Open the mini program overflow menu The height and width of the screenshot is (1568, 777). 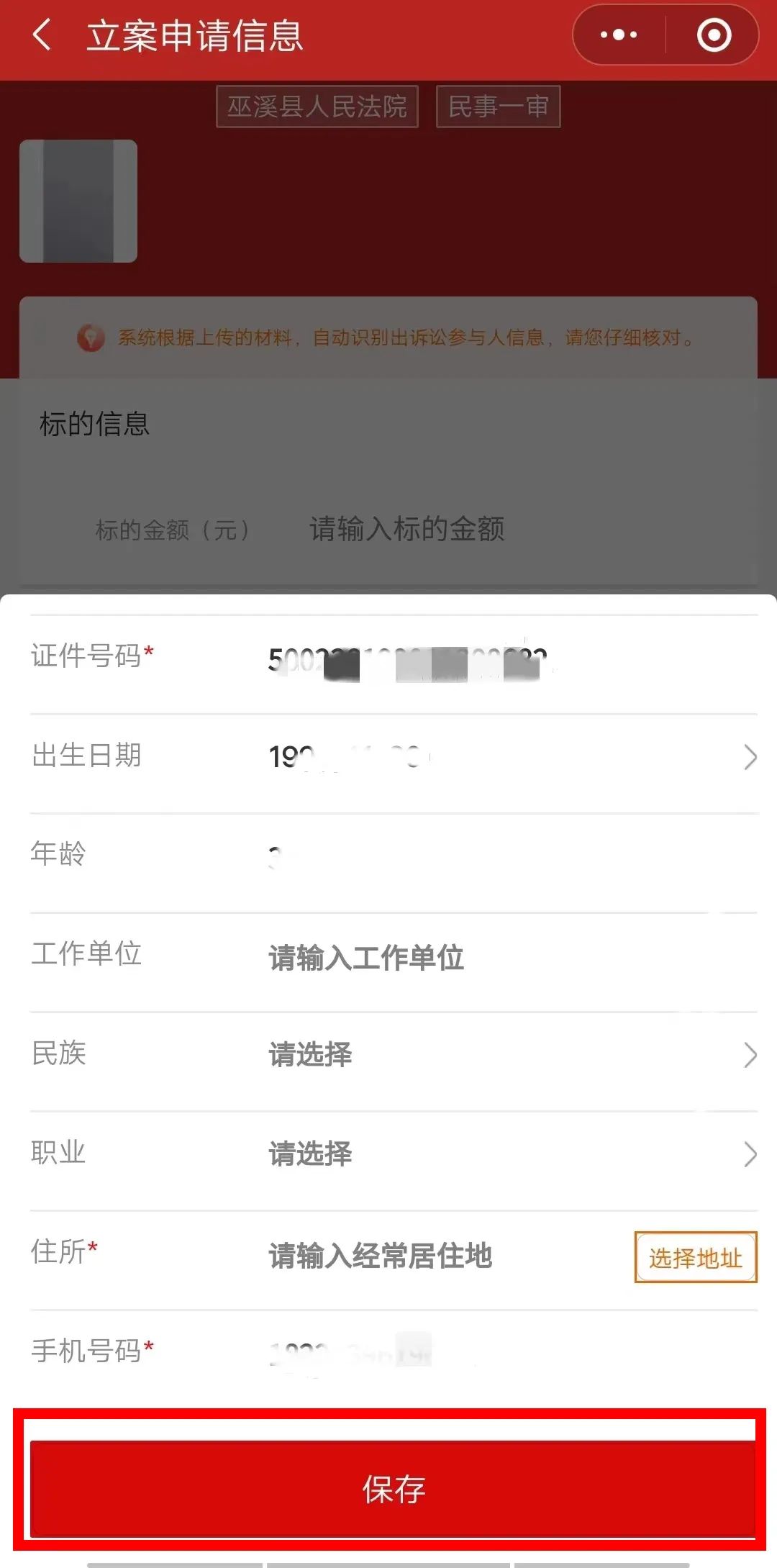tap(619, 35)
